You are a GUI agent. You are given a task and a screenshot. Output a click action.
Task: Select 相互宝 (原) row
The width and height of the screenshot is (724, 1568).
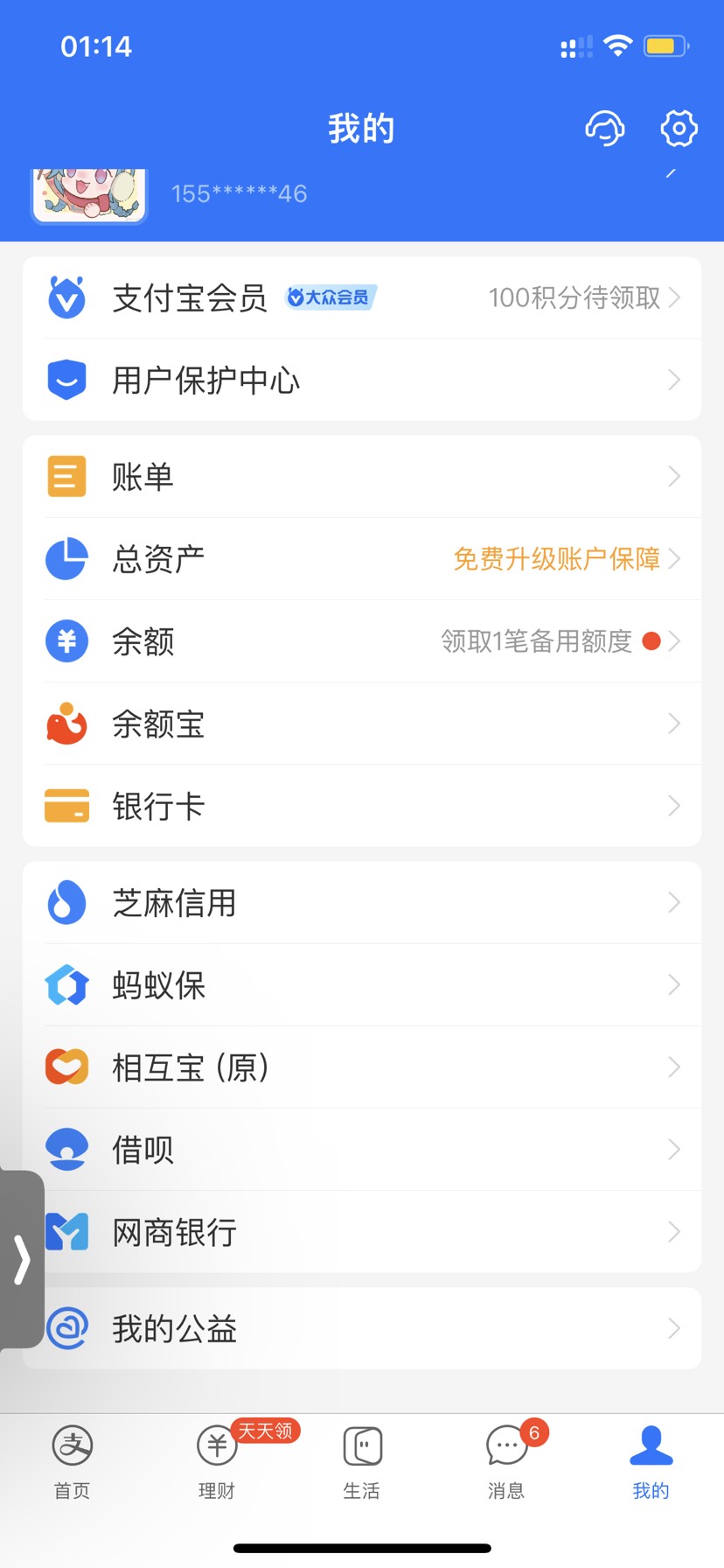(362, 1067)
